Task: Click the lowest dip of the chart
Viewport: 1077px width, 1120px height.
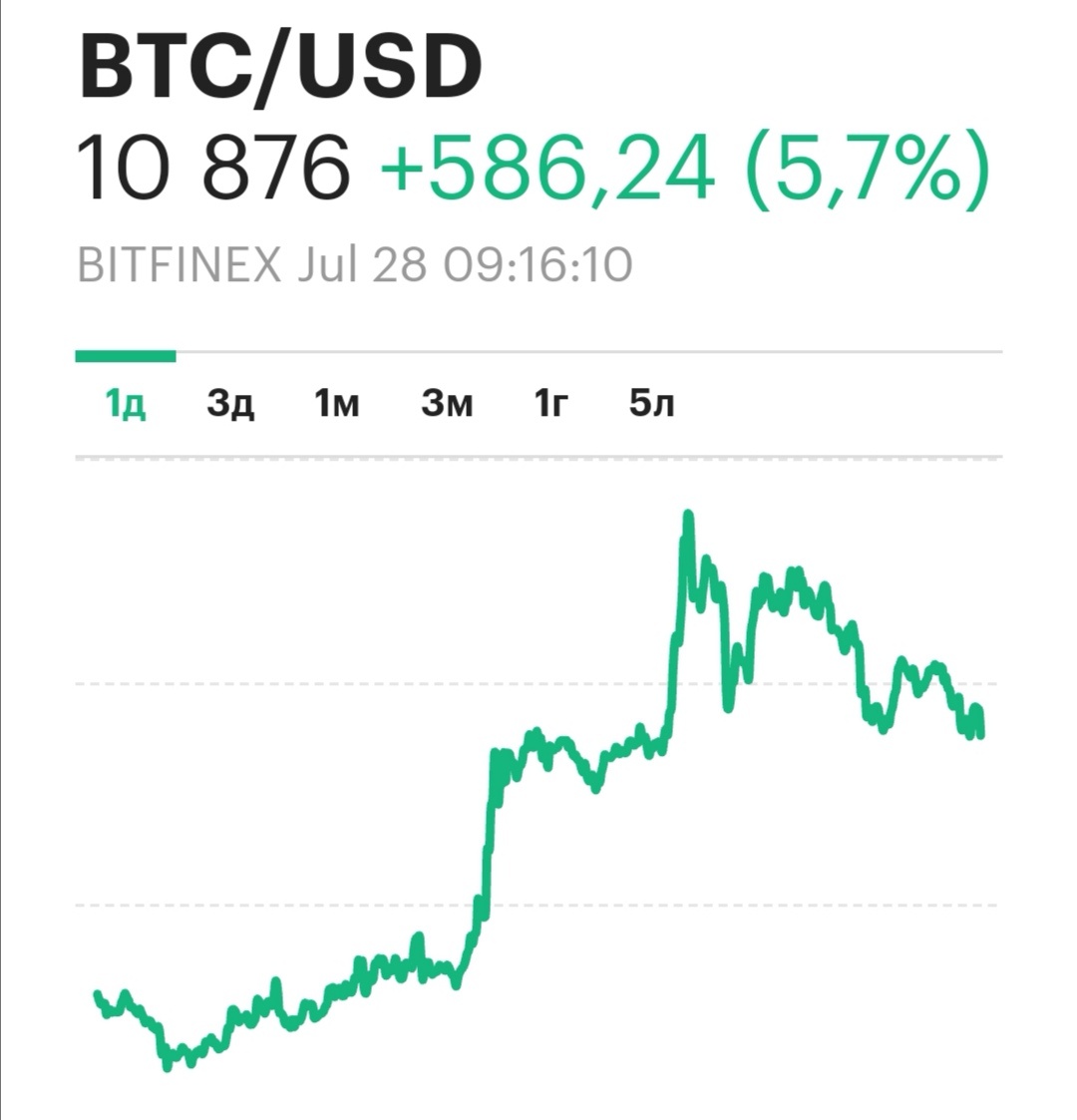Action: (168, 1072)
